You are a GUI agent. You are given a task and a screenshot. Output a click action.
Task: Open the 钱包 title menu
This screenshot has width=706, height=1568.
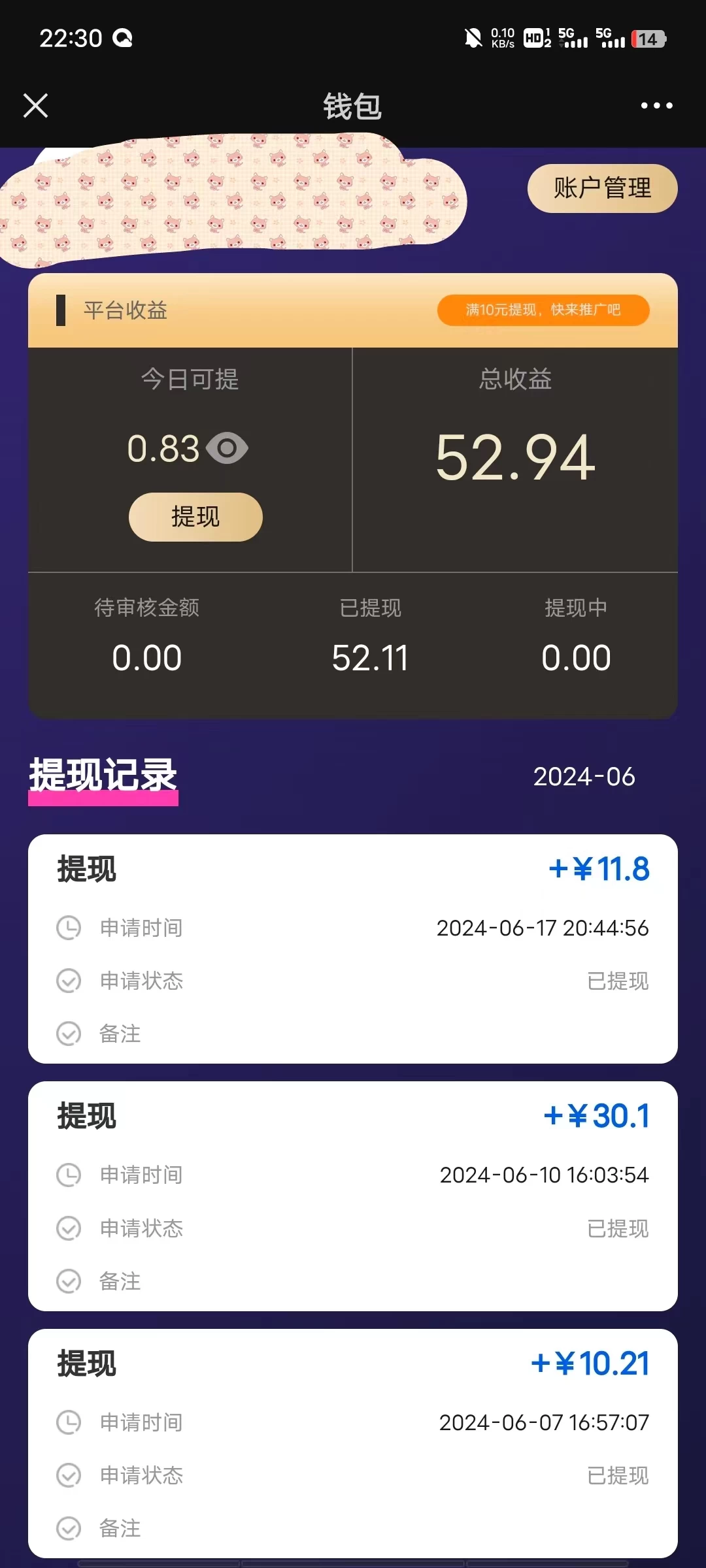pos(353,106)
